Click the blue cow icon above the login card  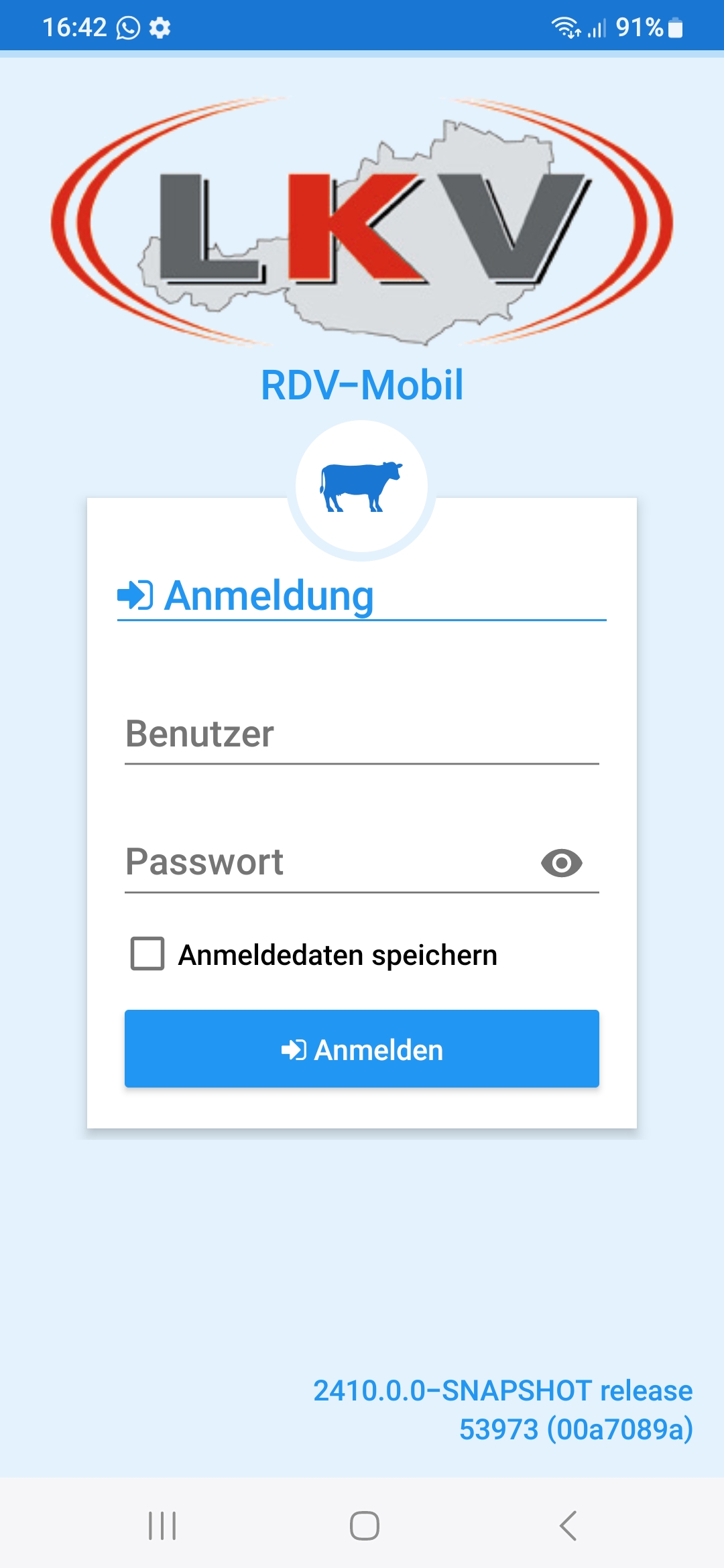(361, 488)
